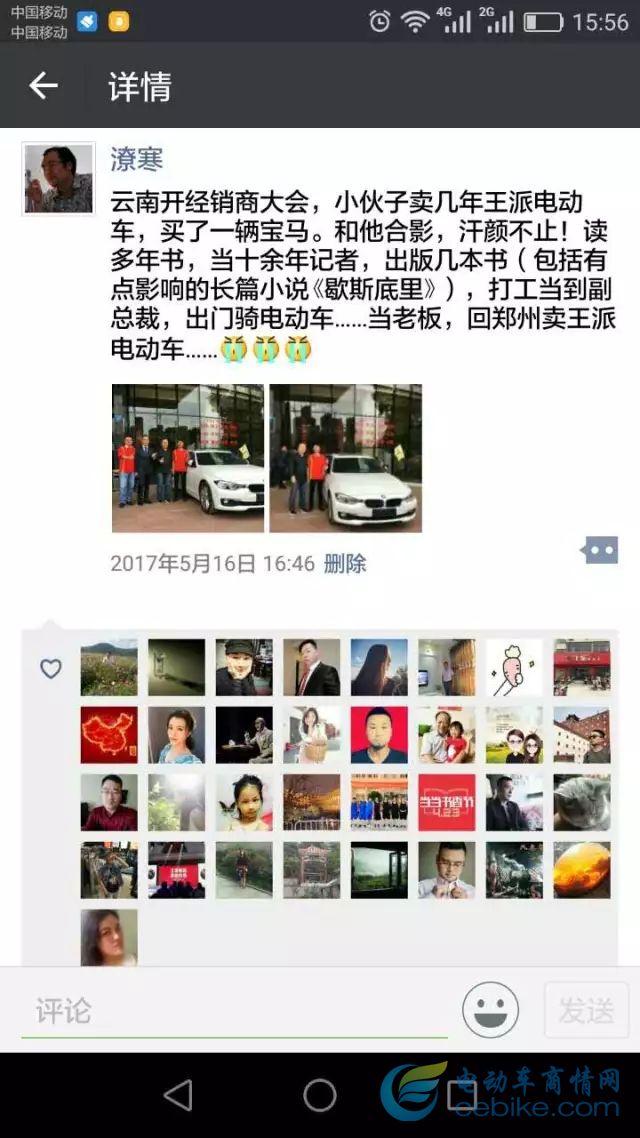640x1138 pixels.
Task: View the second photo with two people
Action: (345, 458)
